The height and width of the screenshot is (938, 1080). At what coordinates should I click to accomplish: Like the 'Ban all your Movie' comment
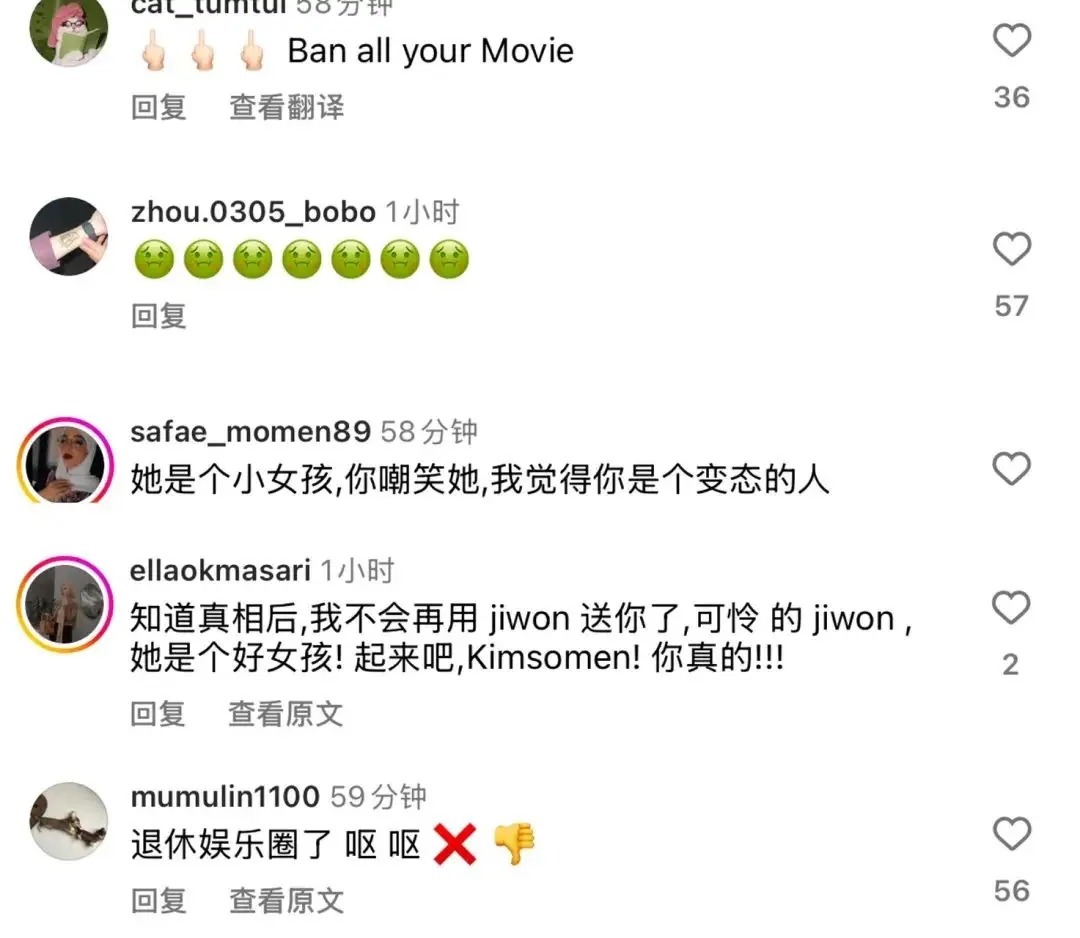1011,41
